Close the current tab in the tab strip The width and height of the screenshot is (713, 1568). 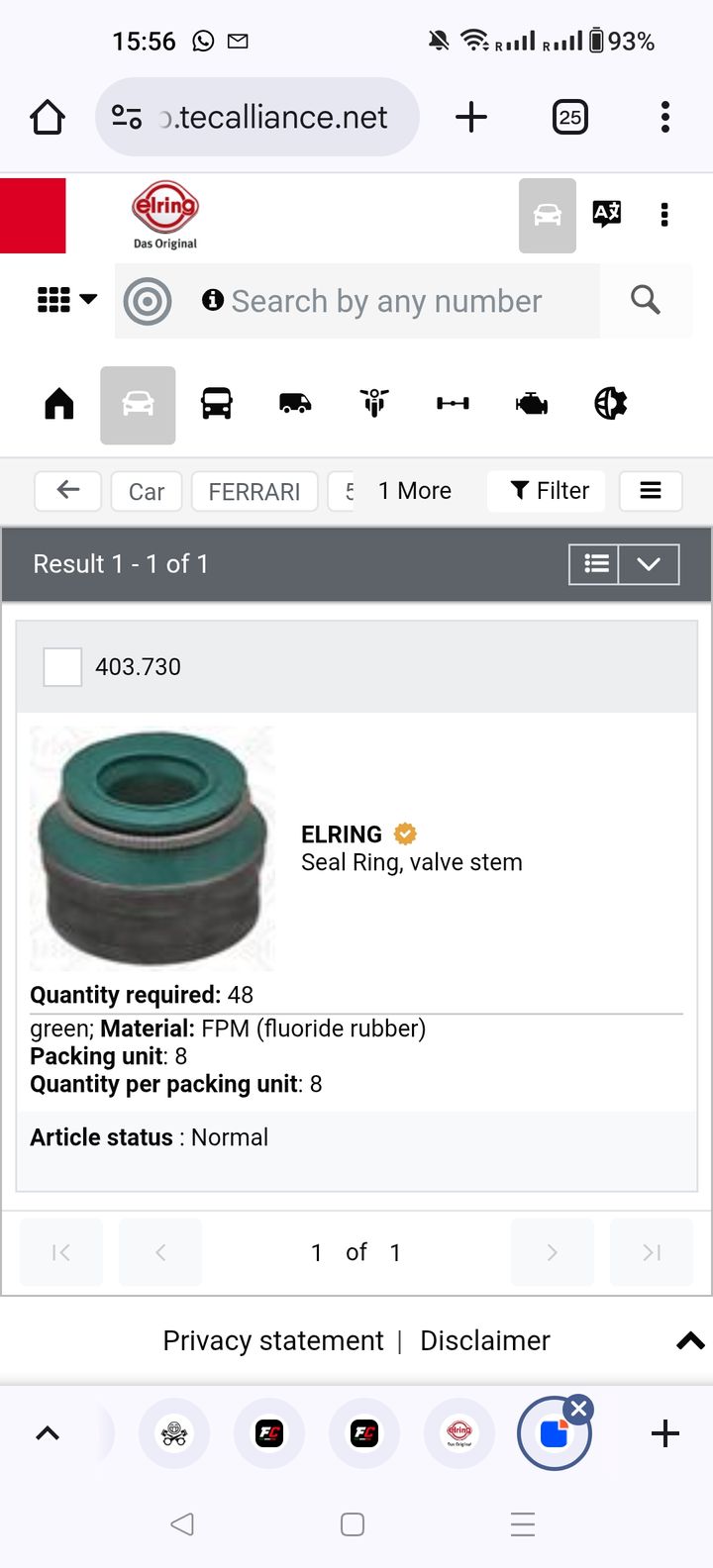point(579,1410)
